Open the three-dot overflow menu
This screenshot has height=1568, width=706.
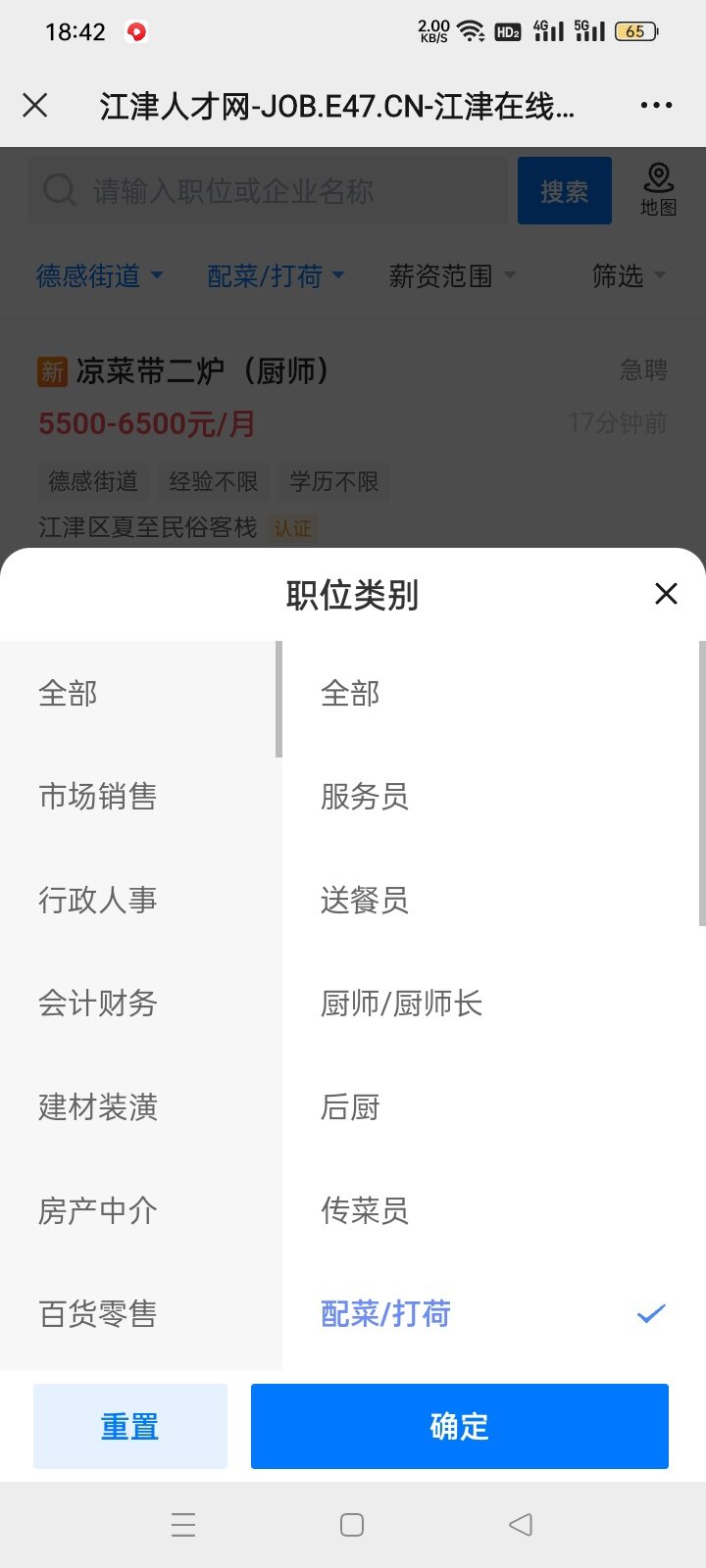point(656,106)
